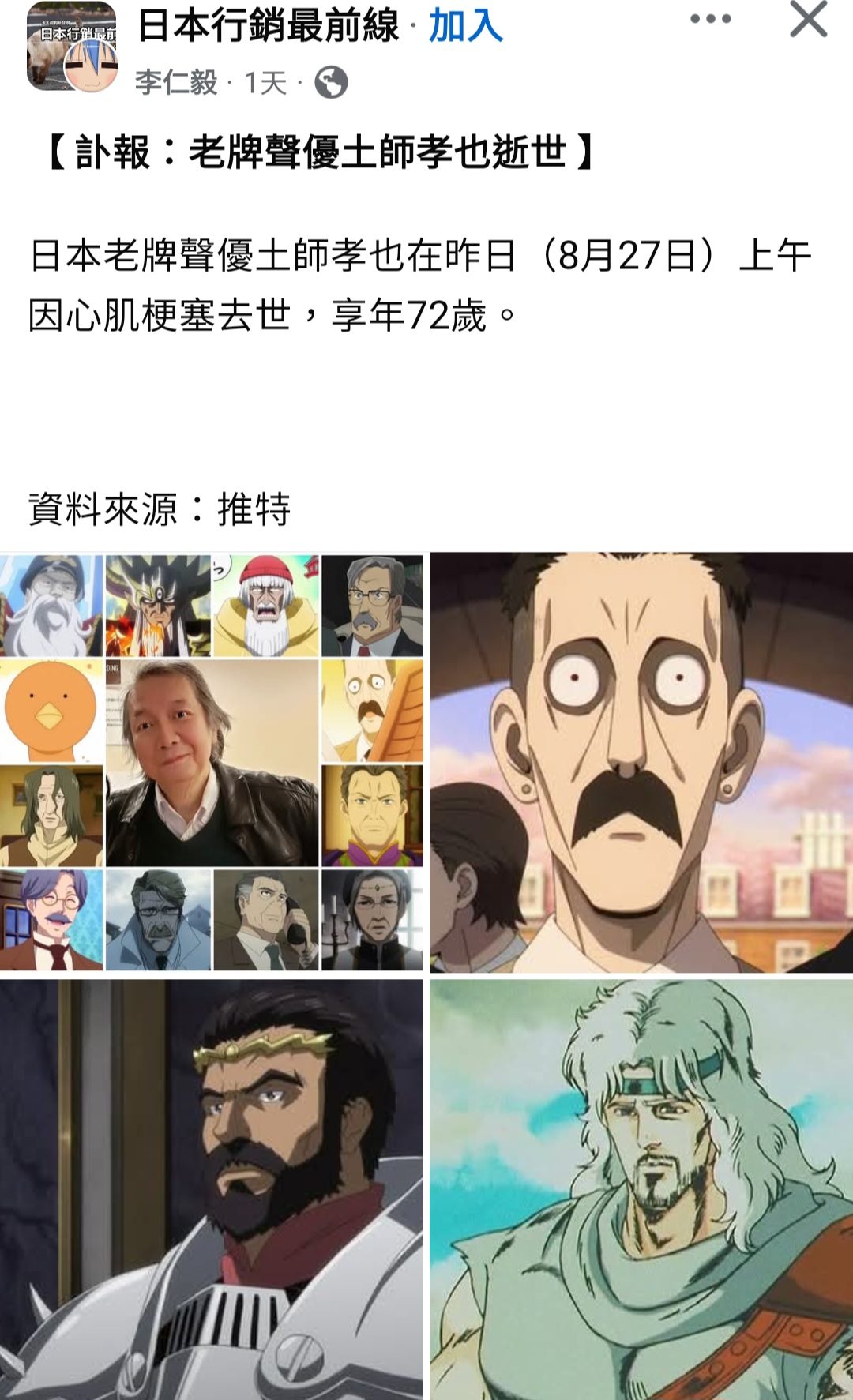This screenshot has height=1400, width=853.
Task: Open the group avatar picture
Action: point(72,47)
